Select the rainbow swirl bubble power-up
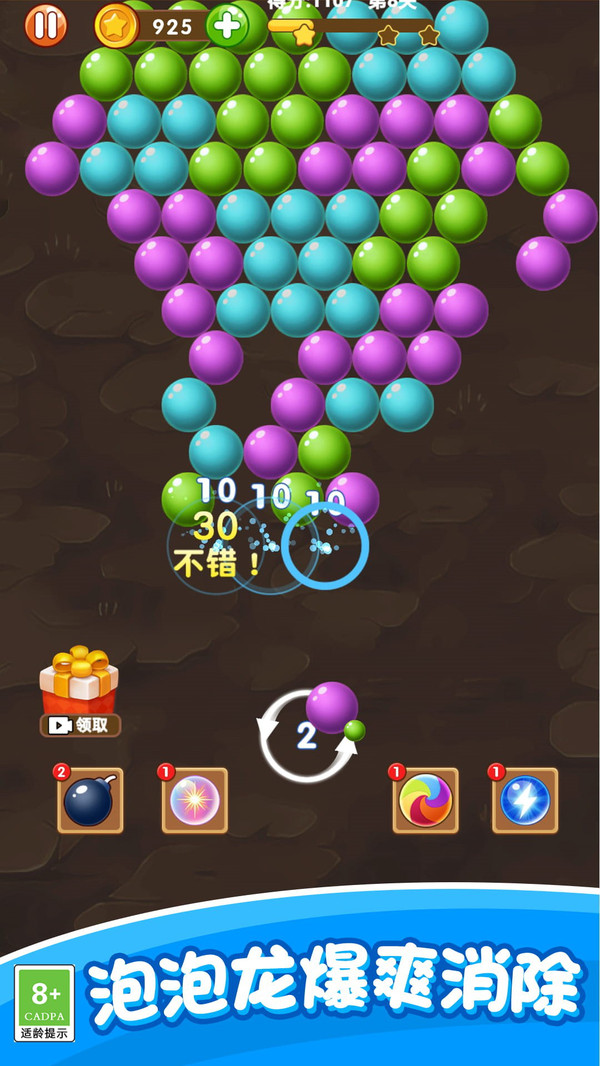600x1066 pixels. coord(425,801)
